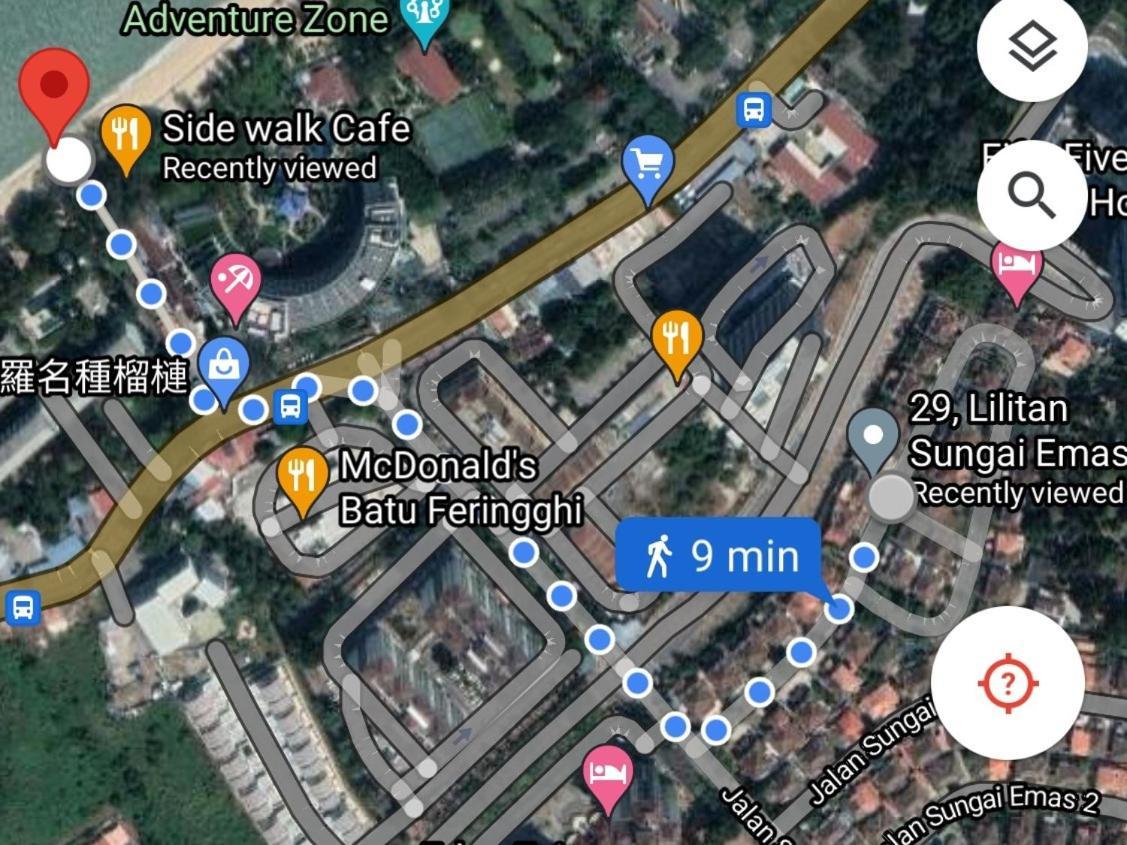This screenshot has height=845, width=1127.
Task: Open Side walk Cafe place marker
Action: coord(126,136)
